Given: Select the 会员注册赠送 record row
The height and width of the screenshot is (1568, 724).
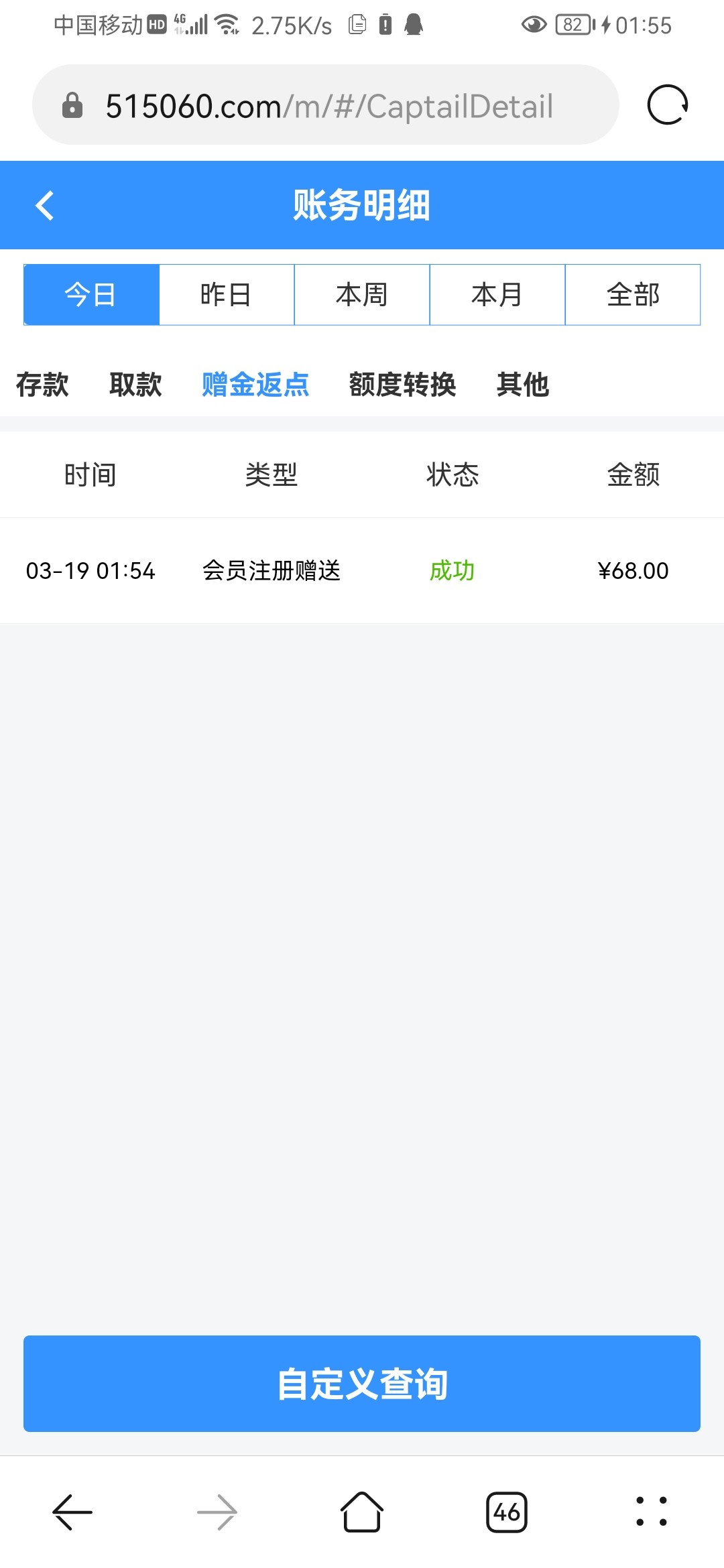Looking at the screenshot, I should (362, 571).
